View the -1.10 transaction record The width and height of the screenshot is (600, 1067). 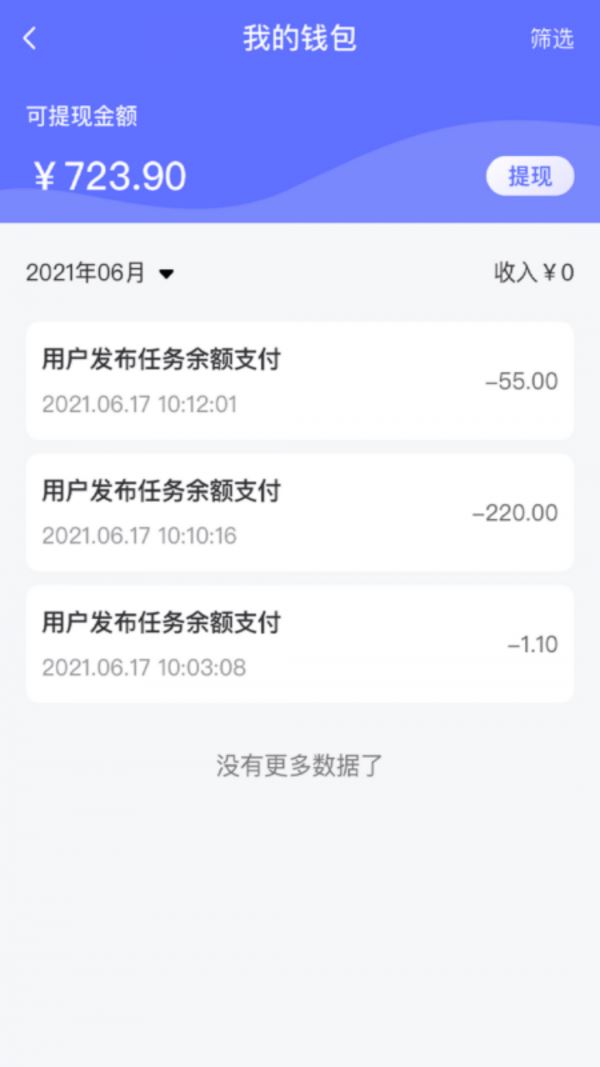coord(300,644)
